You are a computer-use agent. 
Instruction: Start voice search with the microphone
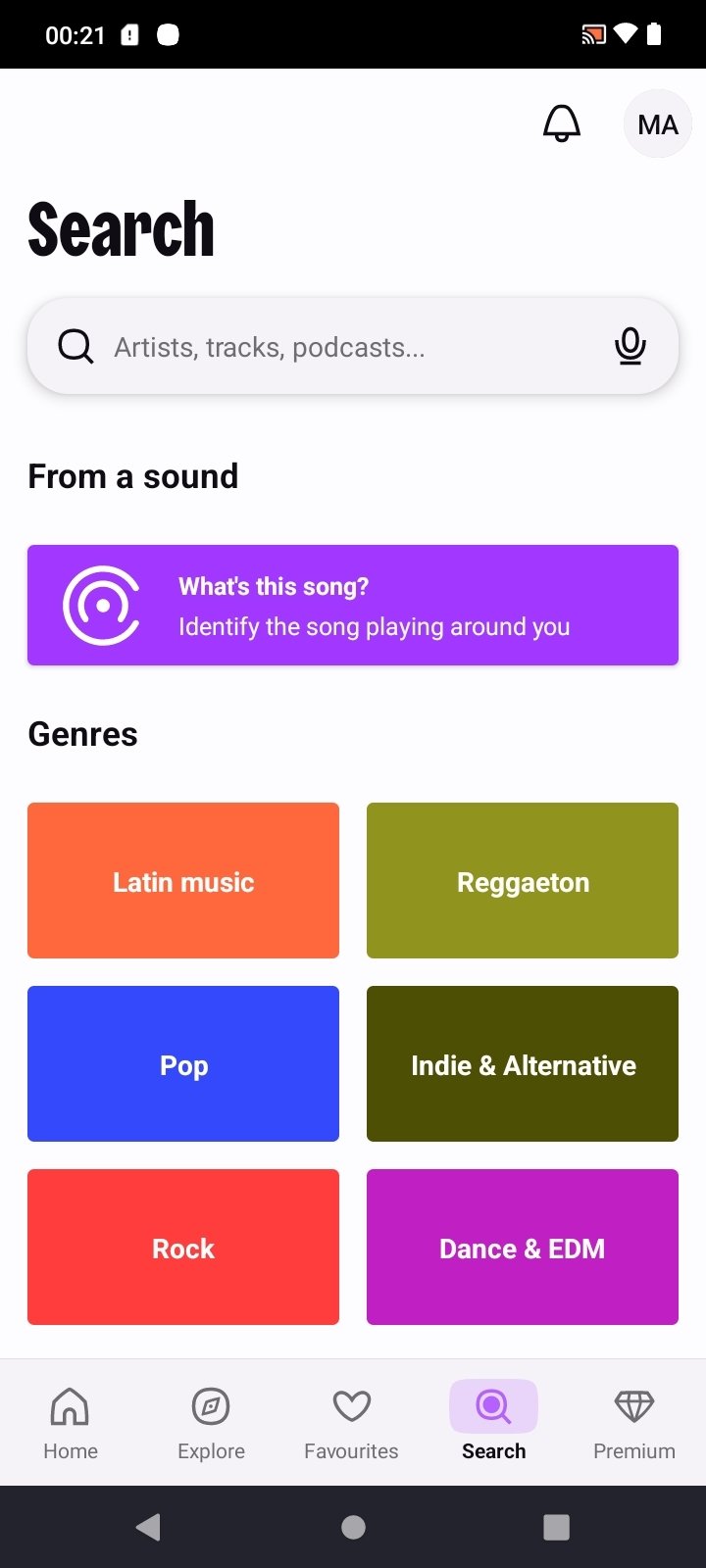click(x=630, y=346)
